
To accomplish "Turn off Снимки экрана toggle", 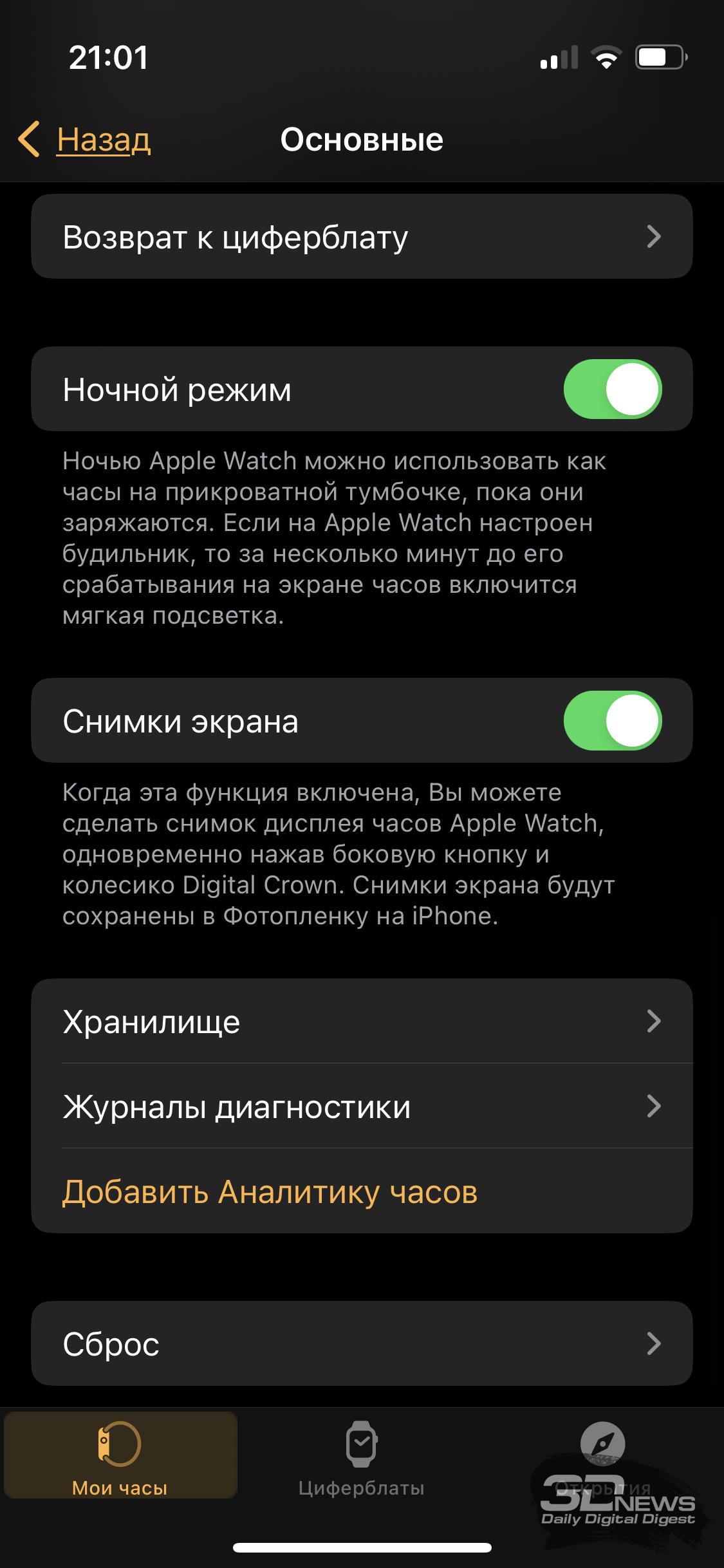I will point(612,720).
